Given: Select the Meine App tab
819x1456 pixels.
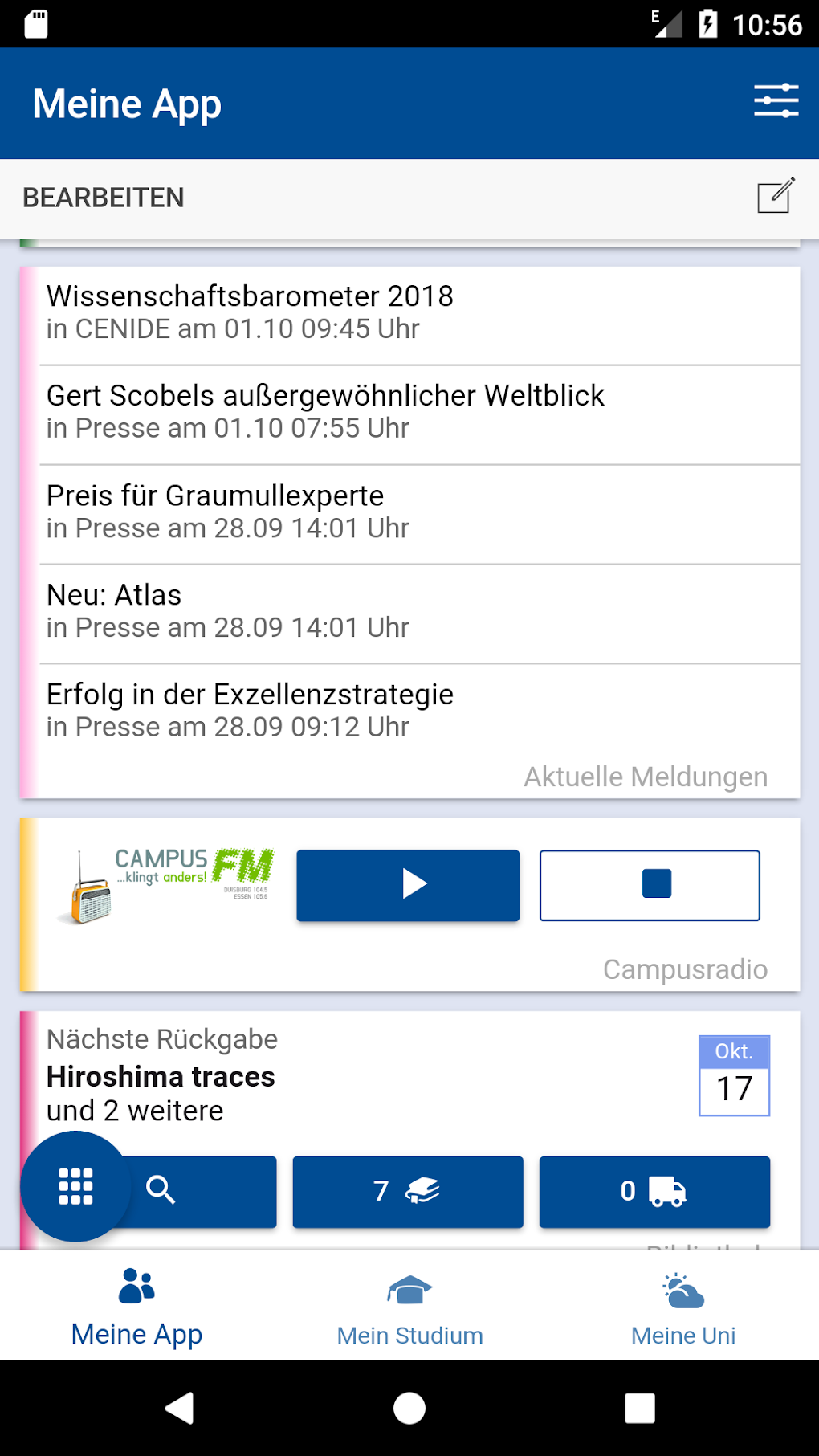Looking at the screenshot, I should (136, 1306).
